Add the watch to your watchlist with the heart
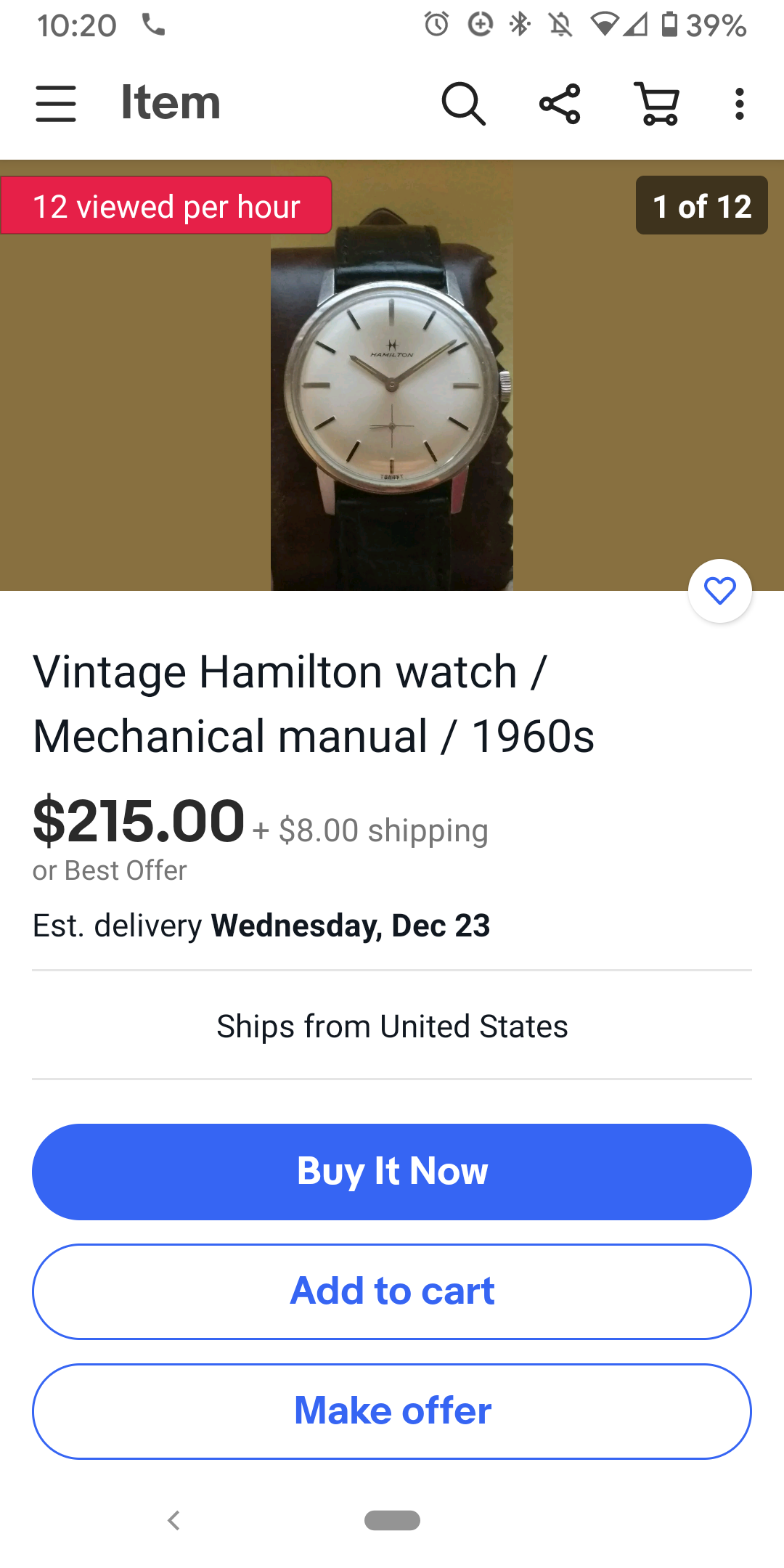 [719, 591]
